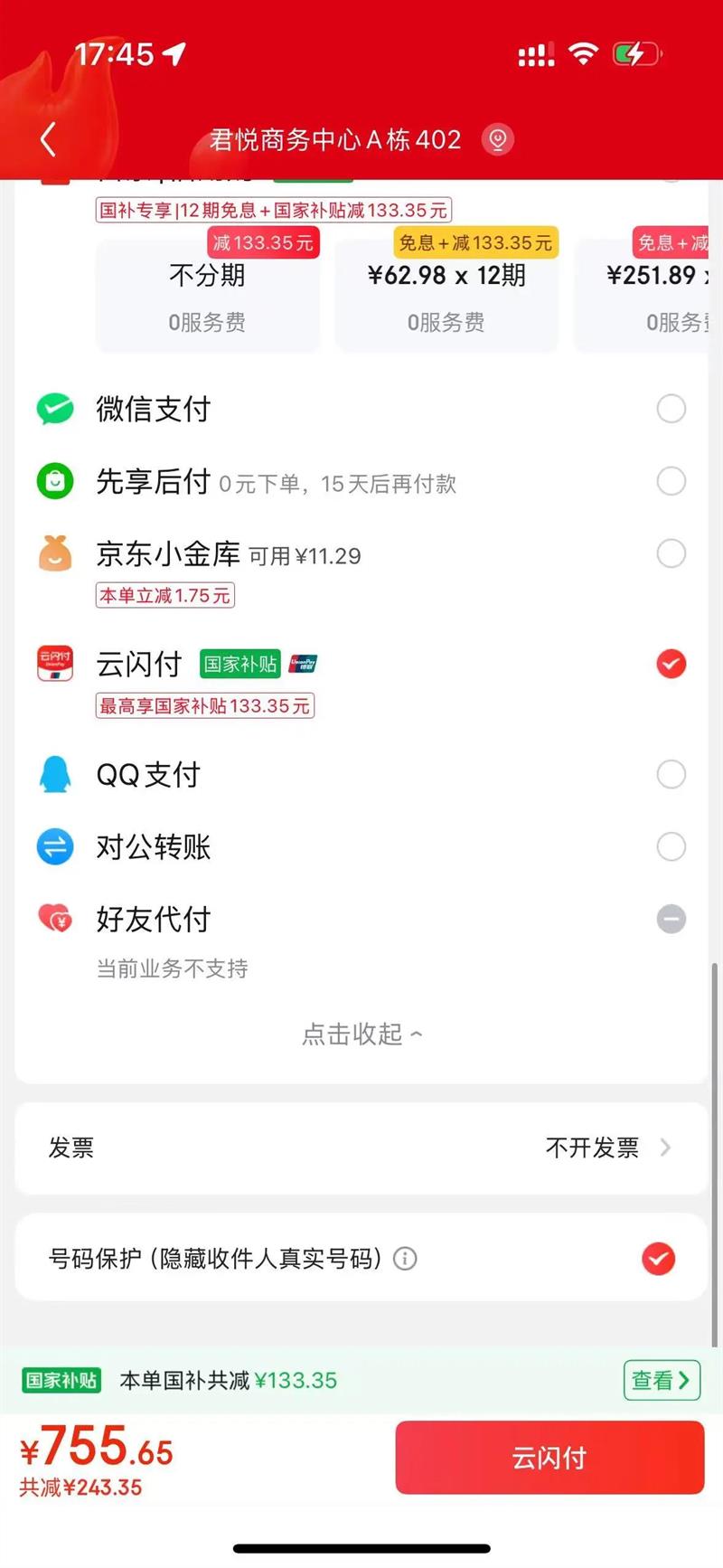723x1568 pixels.
Task: Open the location pin beside the address
Action: pos(497,139)
